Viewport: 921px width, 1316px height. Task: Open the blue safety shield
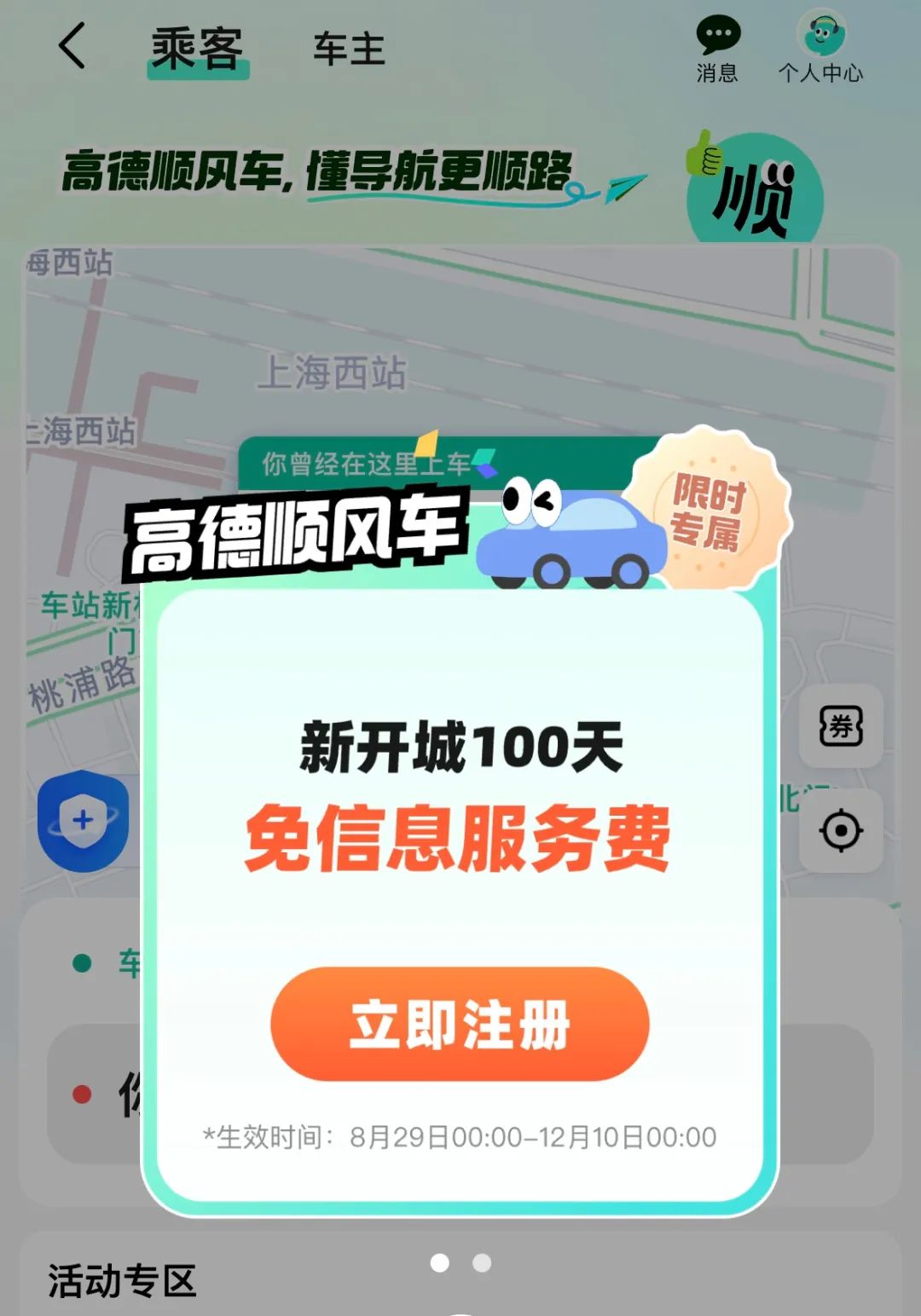(x=84, y=820)
